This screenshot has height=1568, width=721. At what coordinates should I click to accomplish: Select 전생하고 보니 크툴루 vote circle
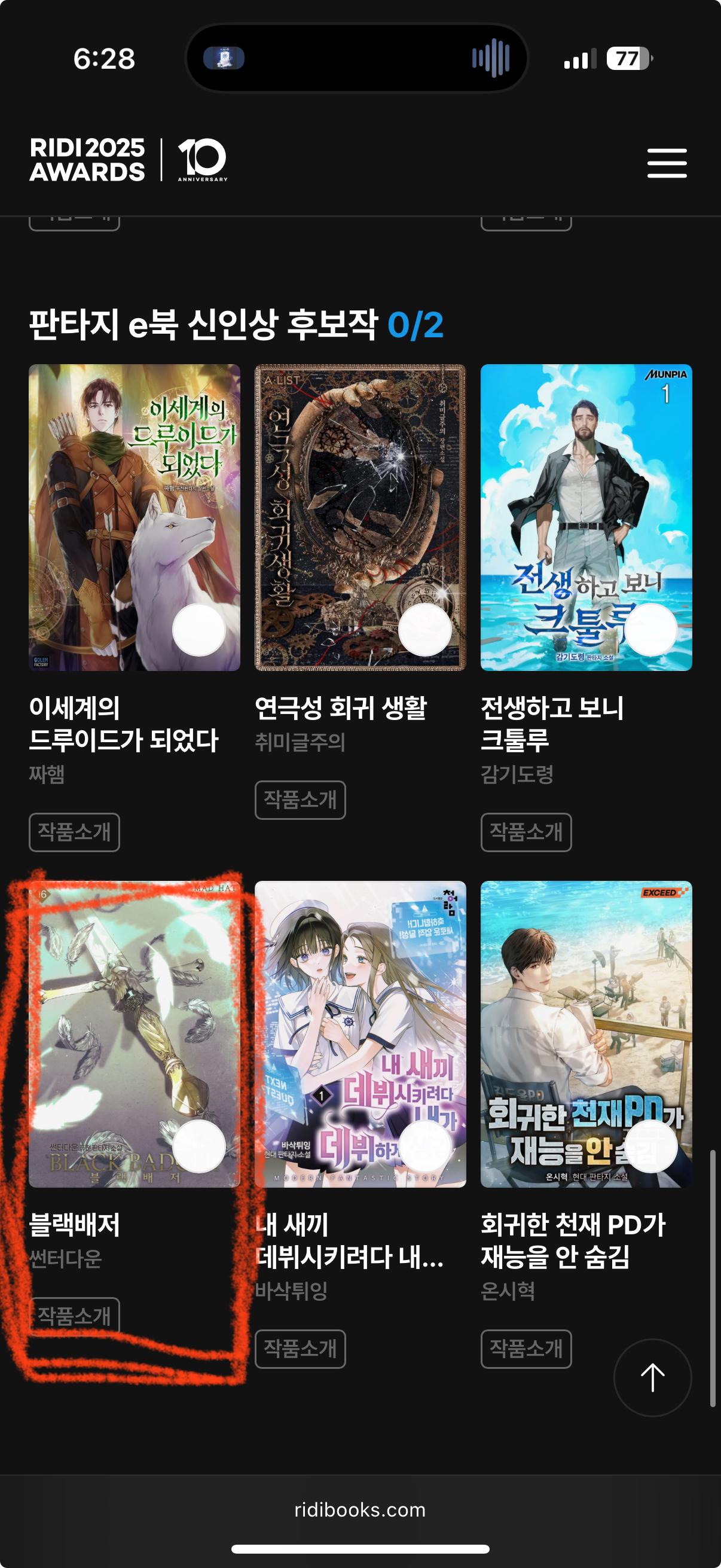click(651, 630)
